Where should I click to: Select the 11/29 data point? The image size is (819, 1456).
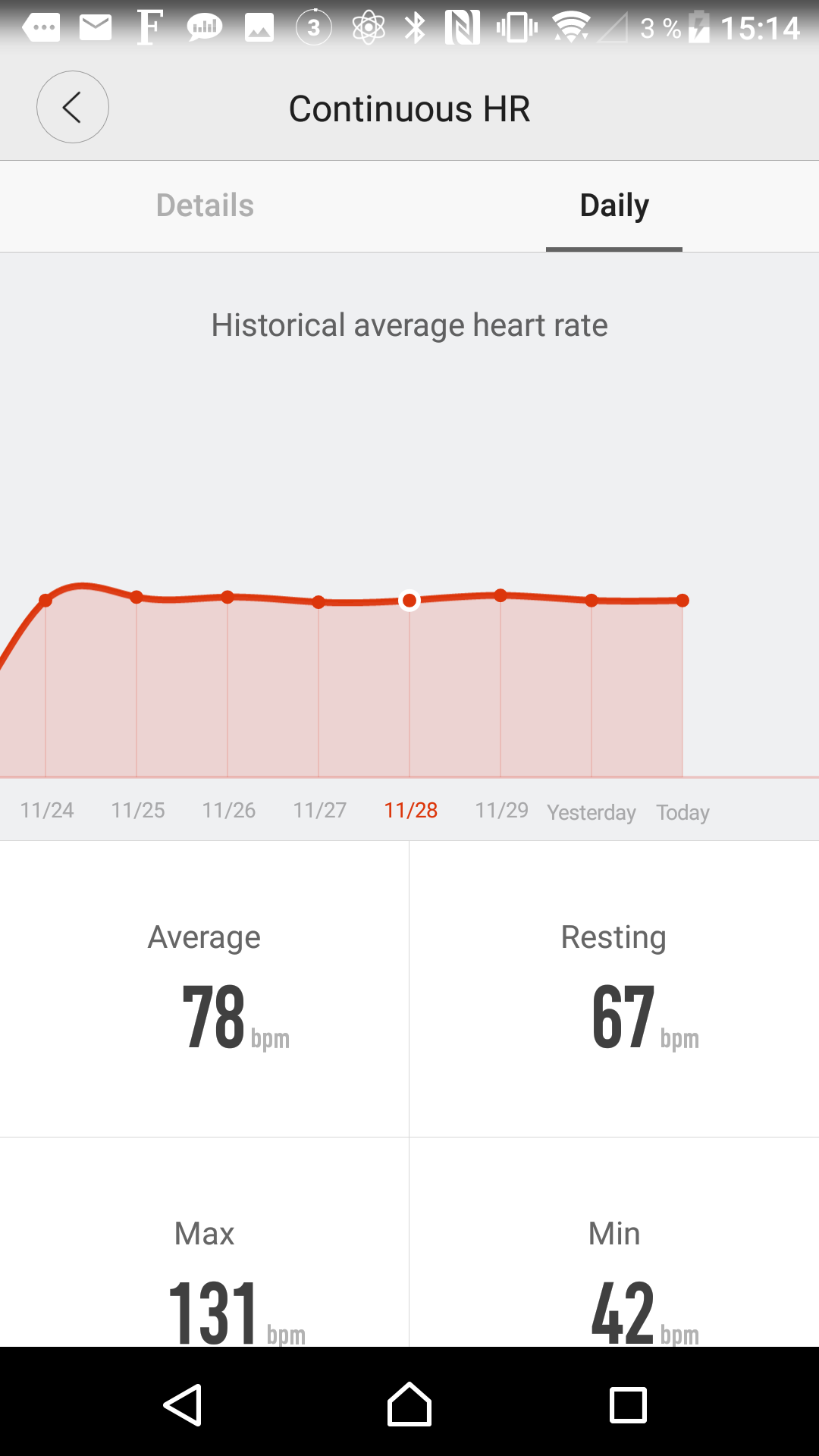(500, 595)
